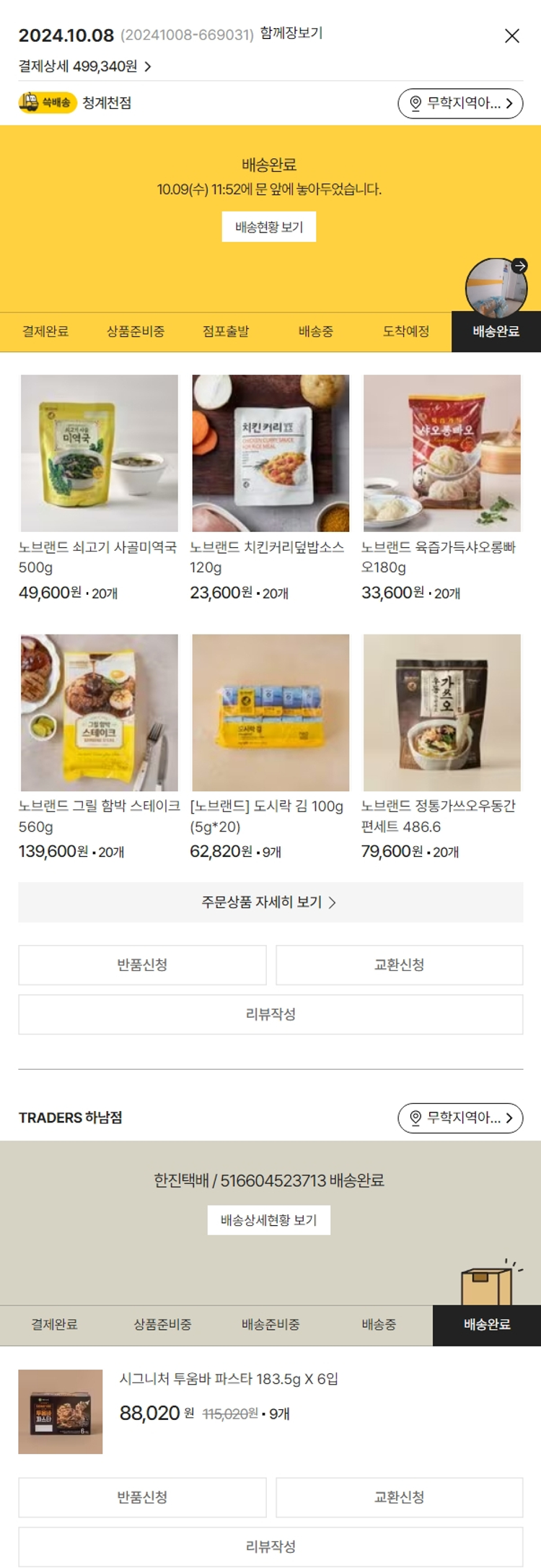Viewport: 541px width, 1568px height.
Task: Tap 배송현황 보기 button
Action: (269, 227)
